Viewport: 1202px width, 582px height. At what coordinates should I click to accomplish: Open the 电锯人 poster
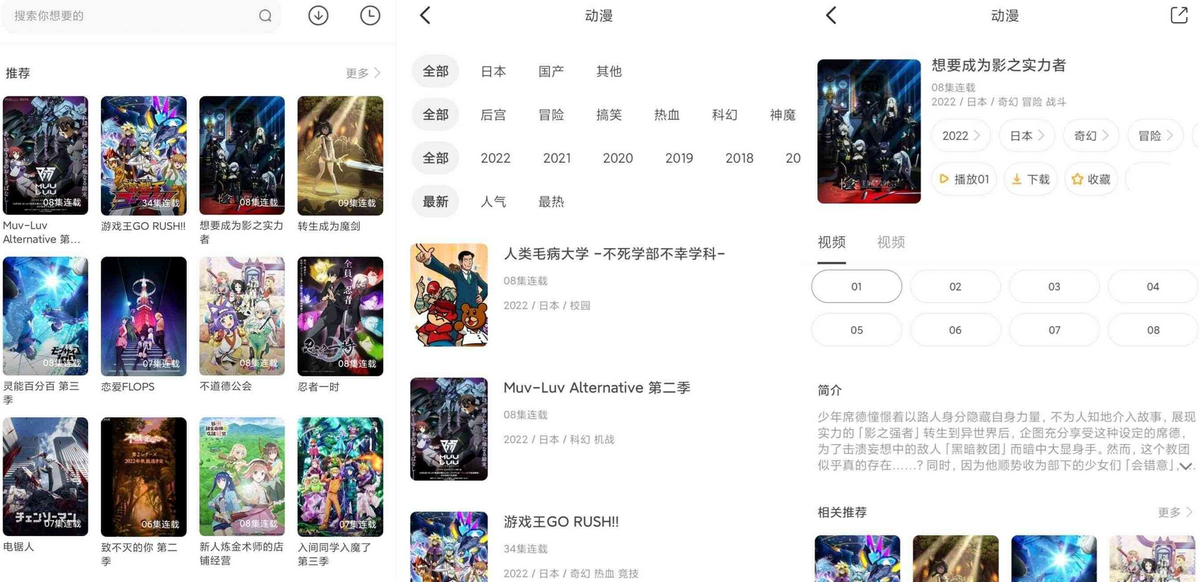click(45, 476)
